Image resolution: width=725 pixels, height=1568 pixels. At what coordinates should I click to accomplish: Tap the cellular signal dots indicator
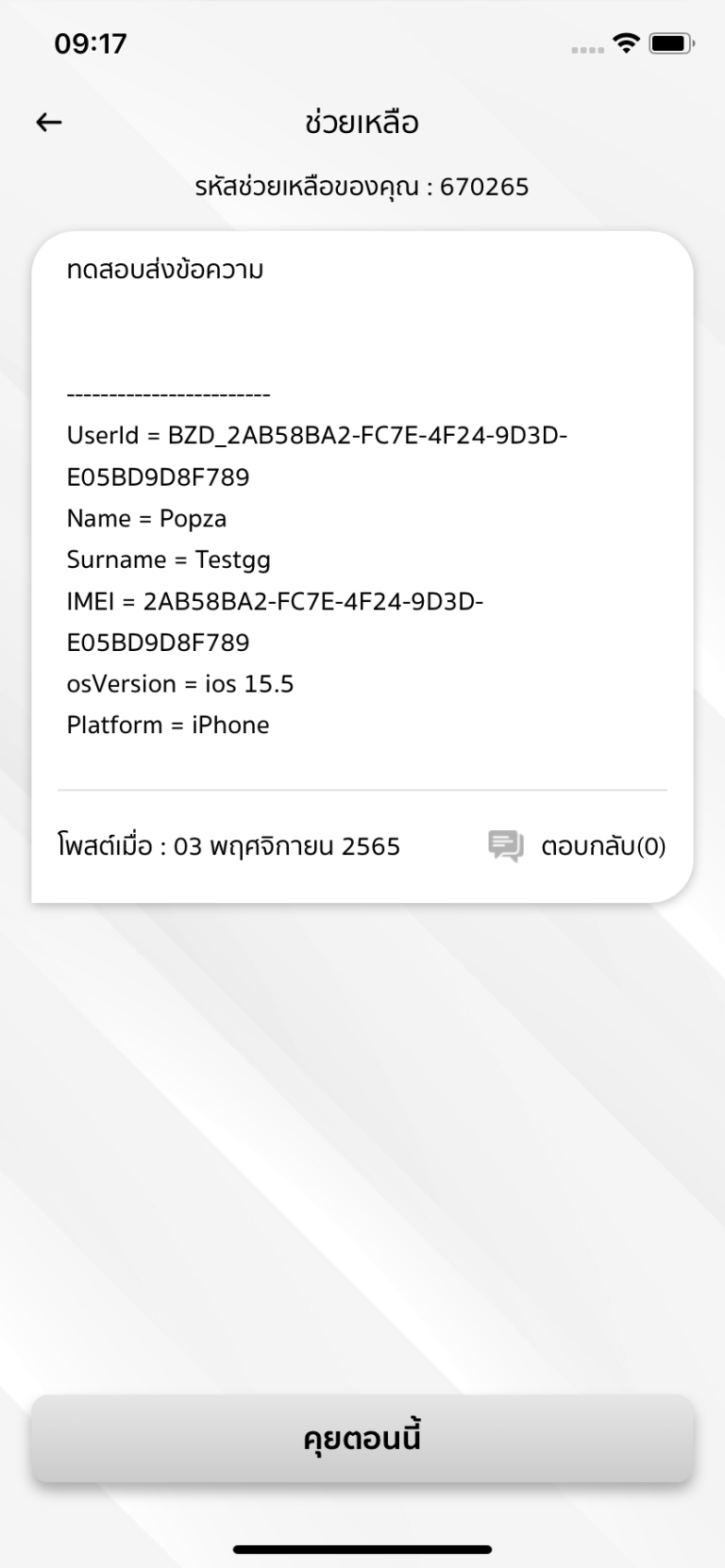(x=586, y=46)
